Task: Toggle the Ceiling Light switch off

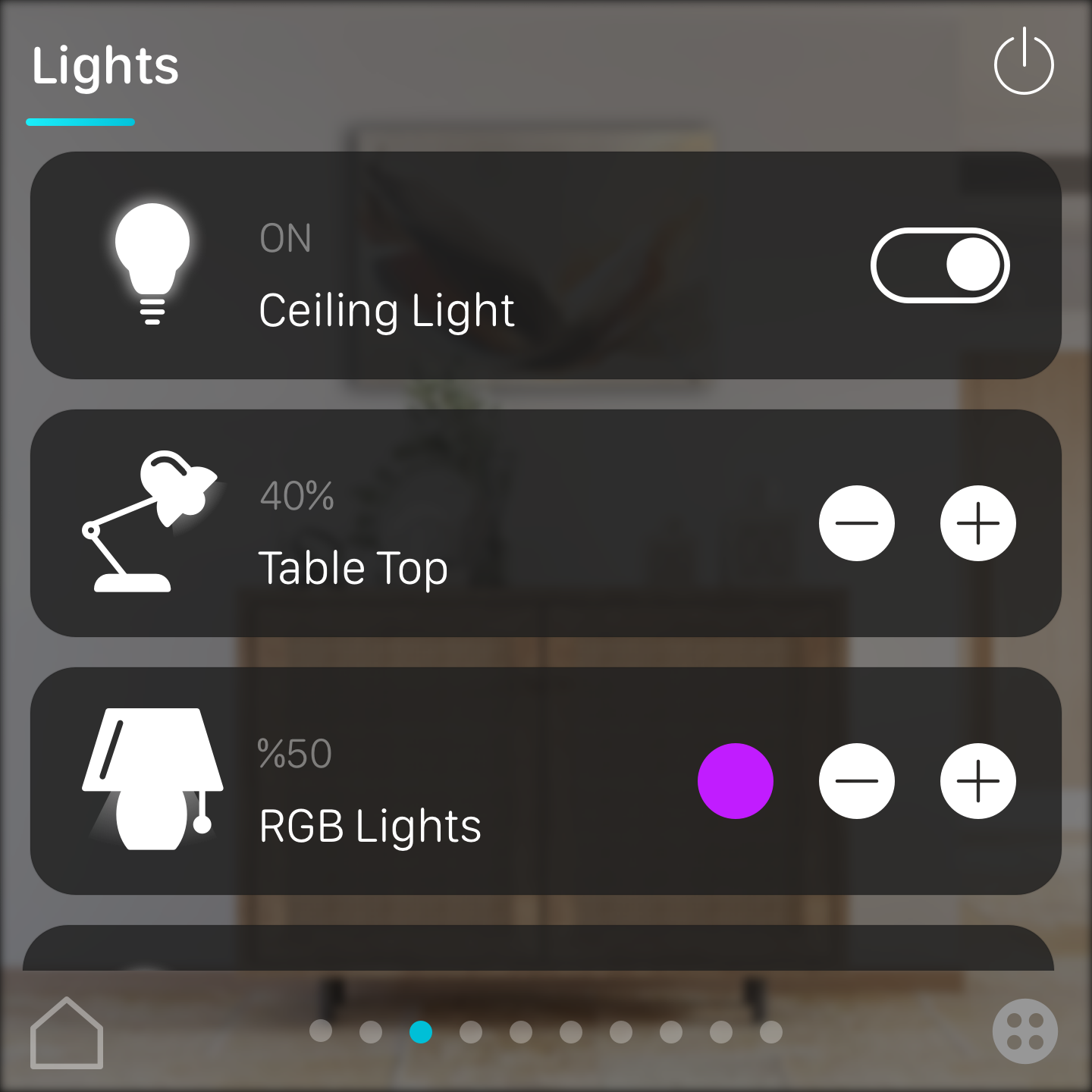Action: pos(940,265)
